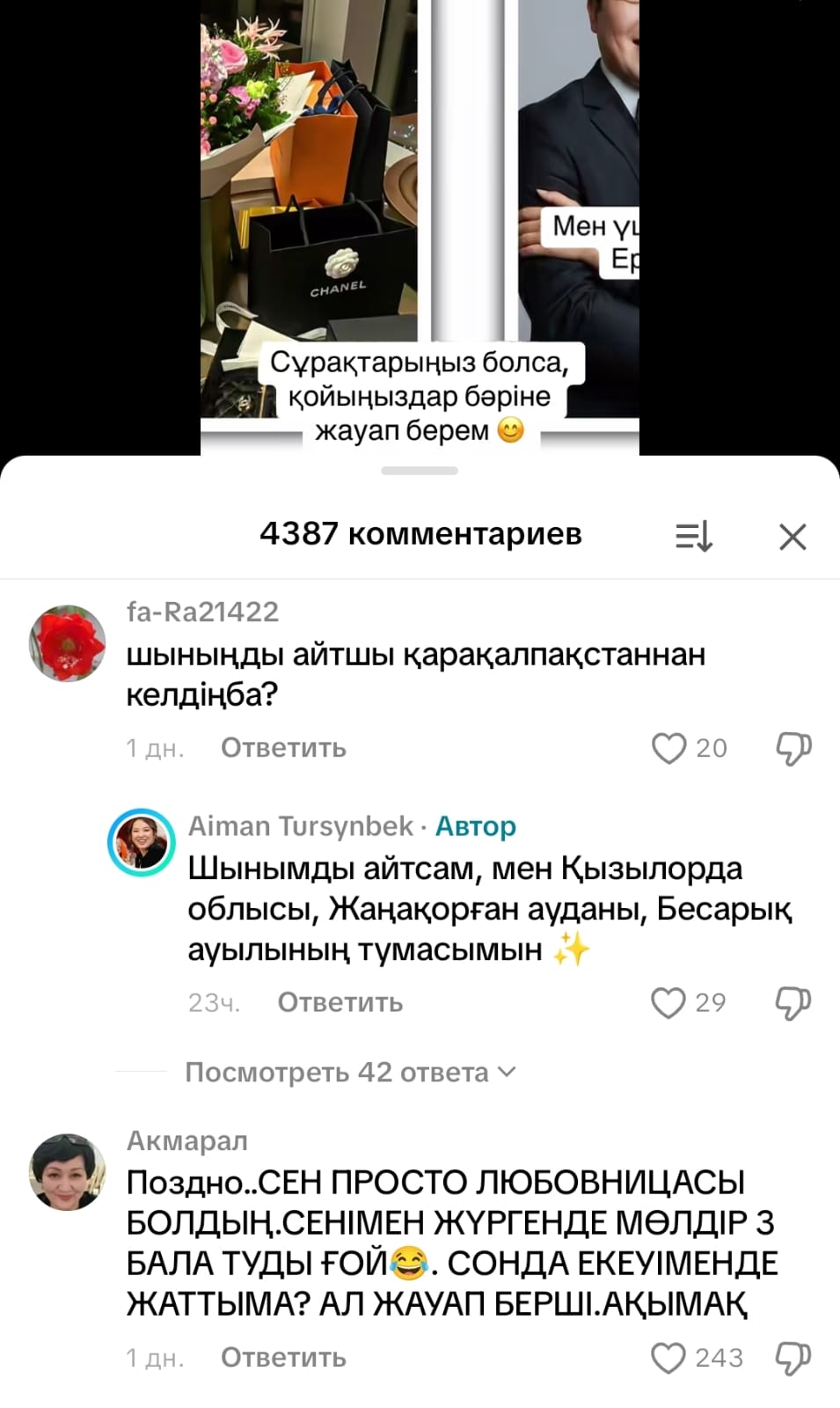The image size is (840, 1408).
Task: Like Aiman Tursynbek's reply
Action: (x=668, y=1002)
